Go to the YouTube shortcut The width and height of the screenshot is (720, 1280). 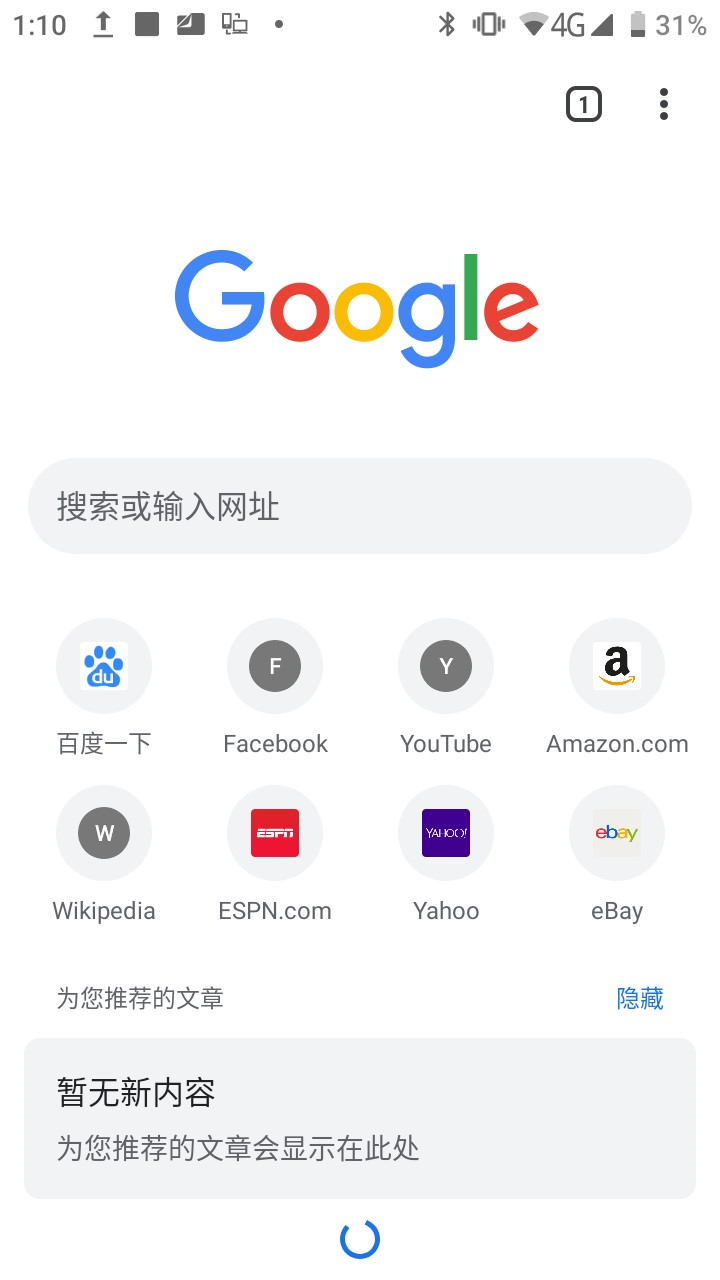click(x=446, y=666)
